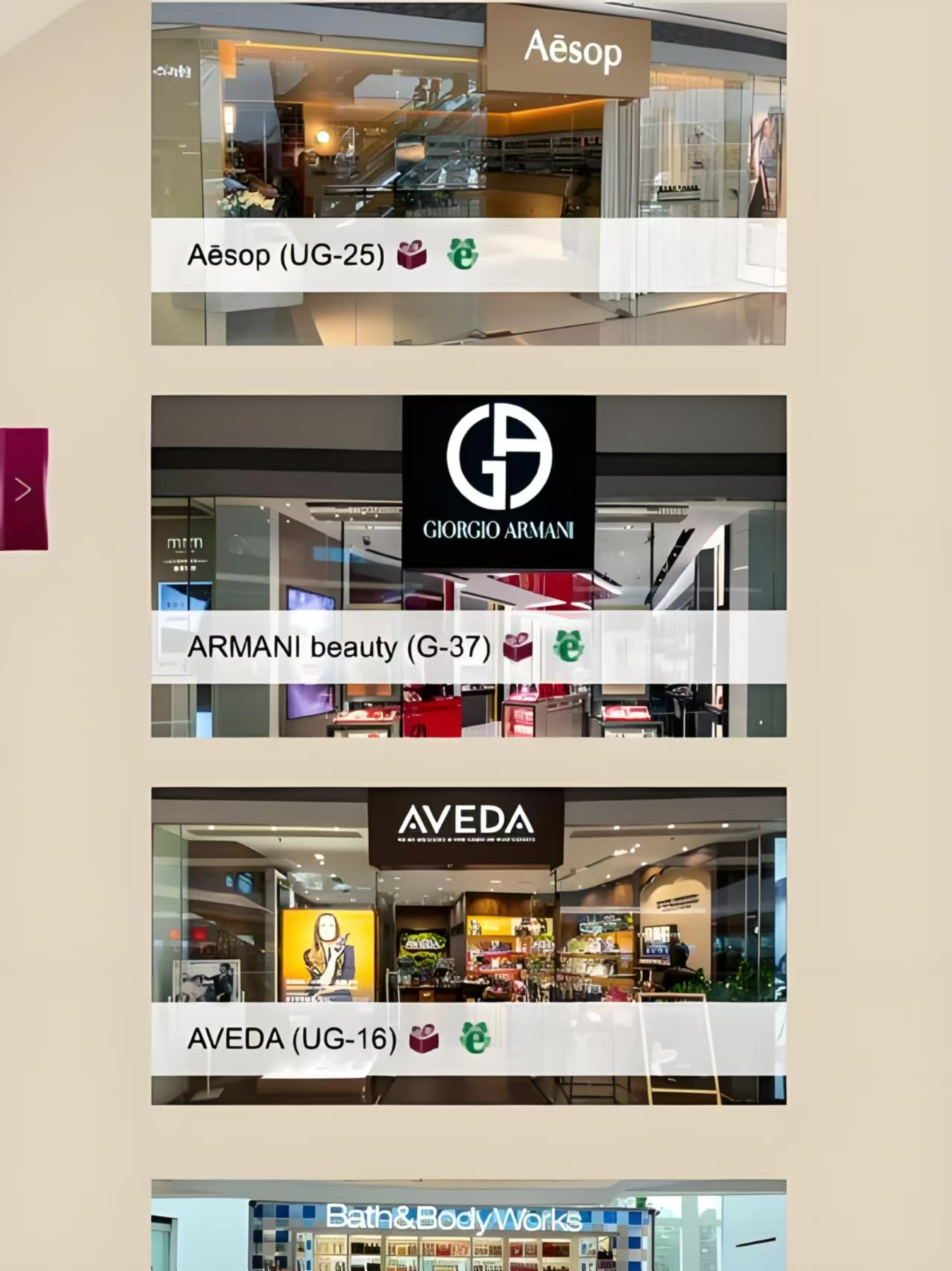Open the Aēsop (UG-25) store card

[x=468, y=173]
